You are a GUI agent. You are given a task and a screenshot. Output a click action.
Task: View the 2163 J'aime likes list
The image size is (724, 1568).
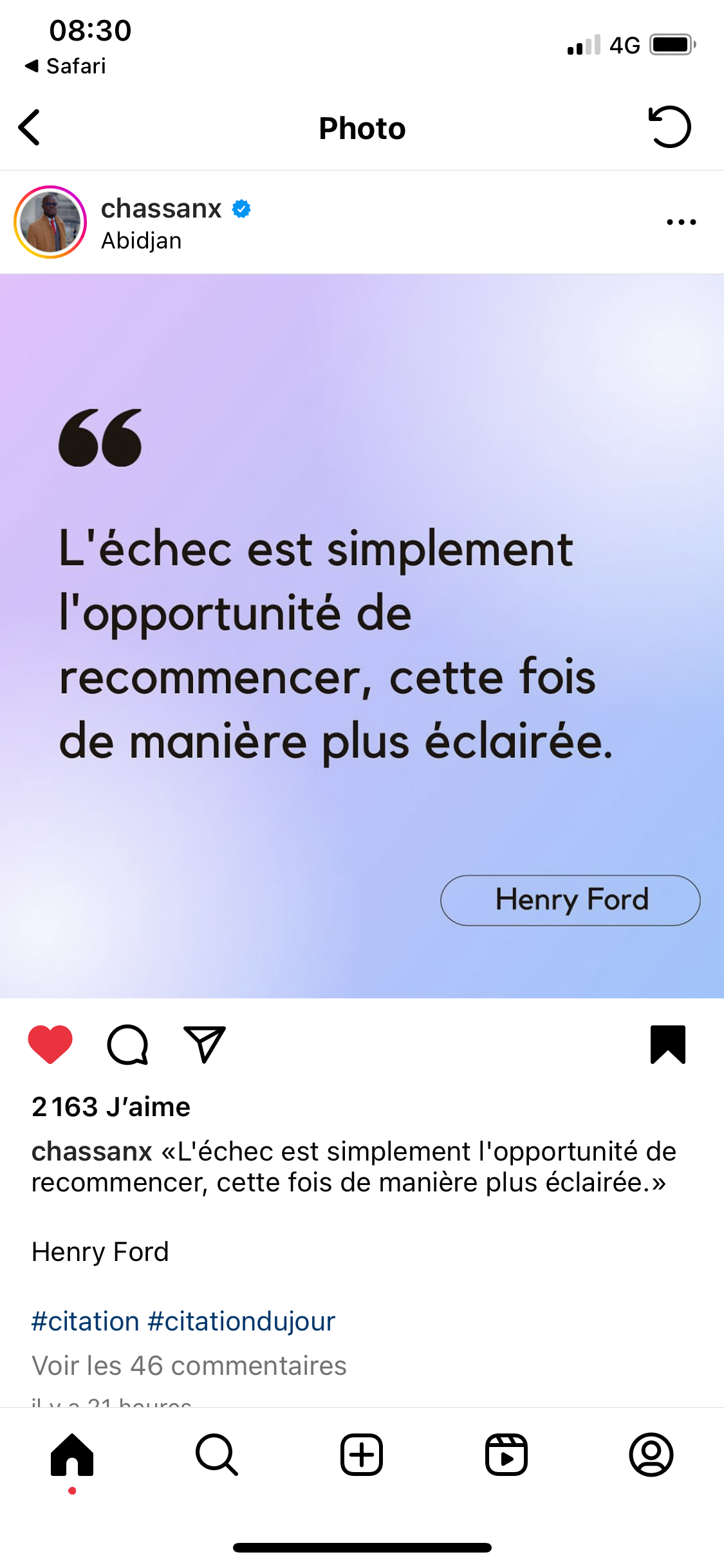[111, 1107]
